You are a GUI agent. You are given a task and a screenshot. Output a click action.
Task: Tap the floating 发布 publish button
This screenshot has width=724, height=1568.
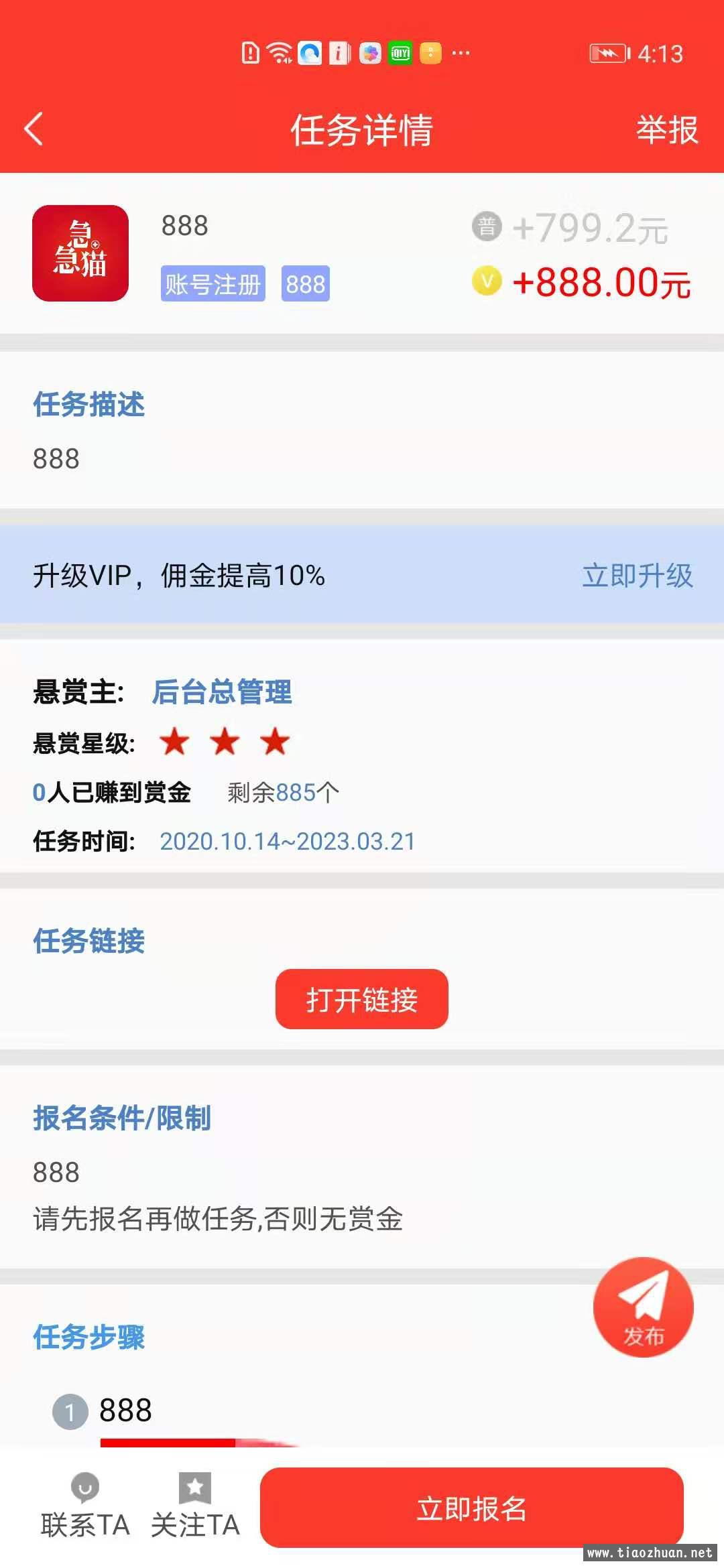click(x=643, y=1307)
